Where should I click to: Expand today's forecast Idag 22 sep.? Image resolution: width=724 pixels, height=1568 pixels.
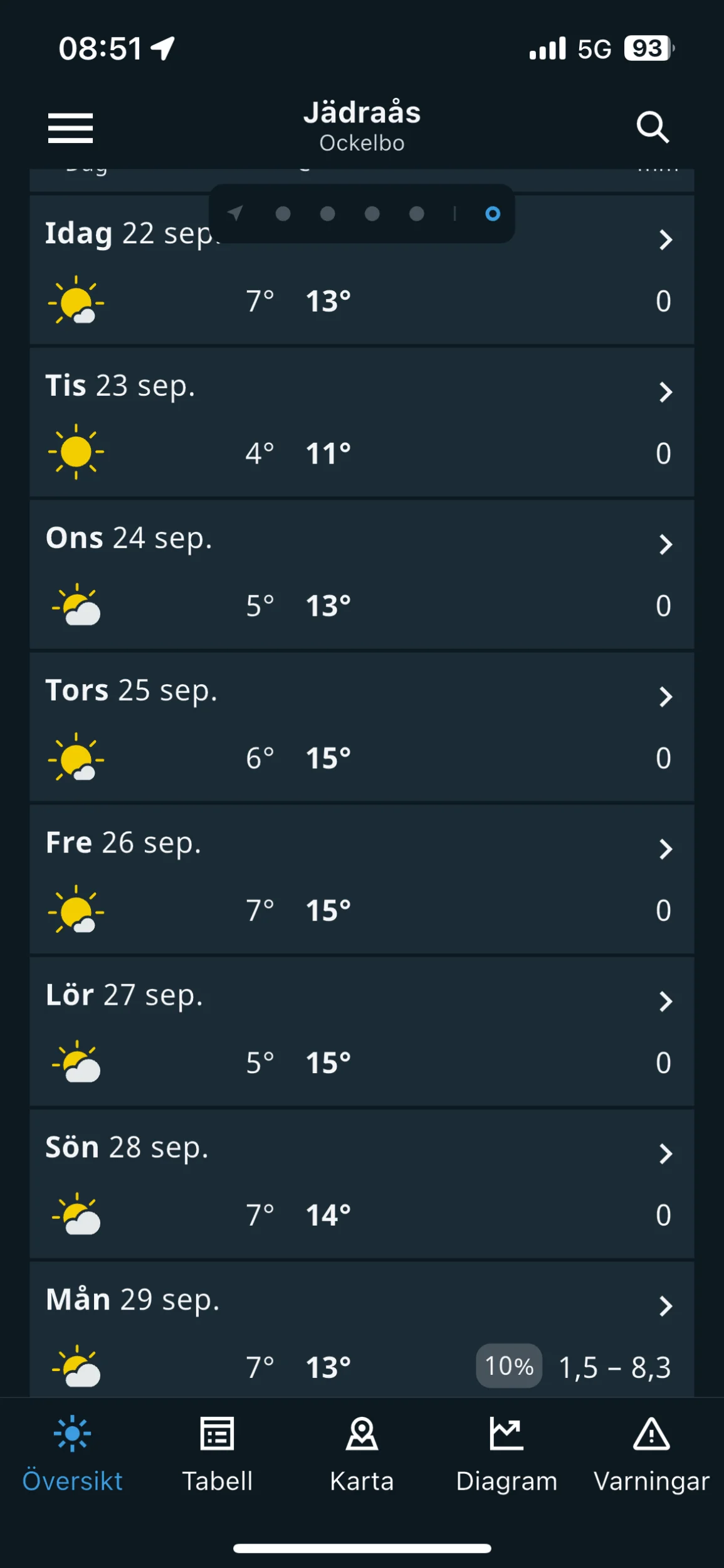click(362, 270)
